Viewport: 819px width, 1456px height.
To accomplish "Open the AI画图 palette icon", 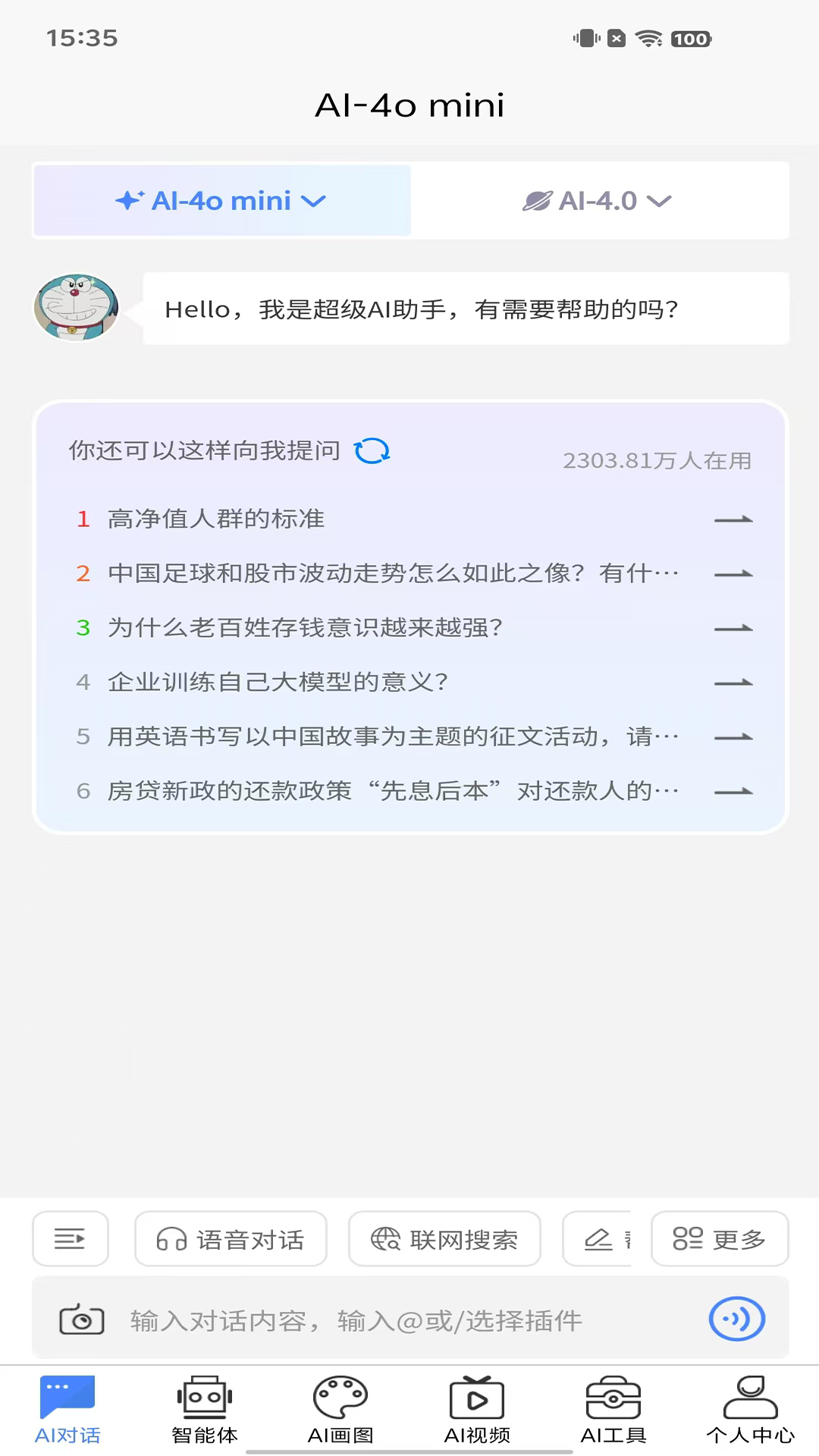I will click(x=340, y=1399).
